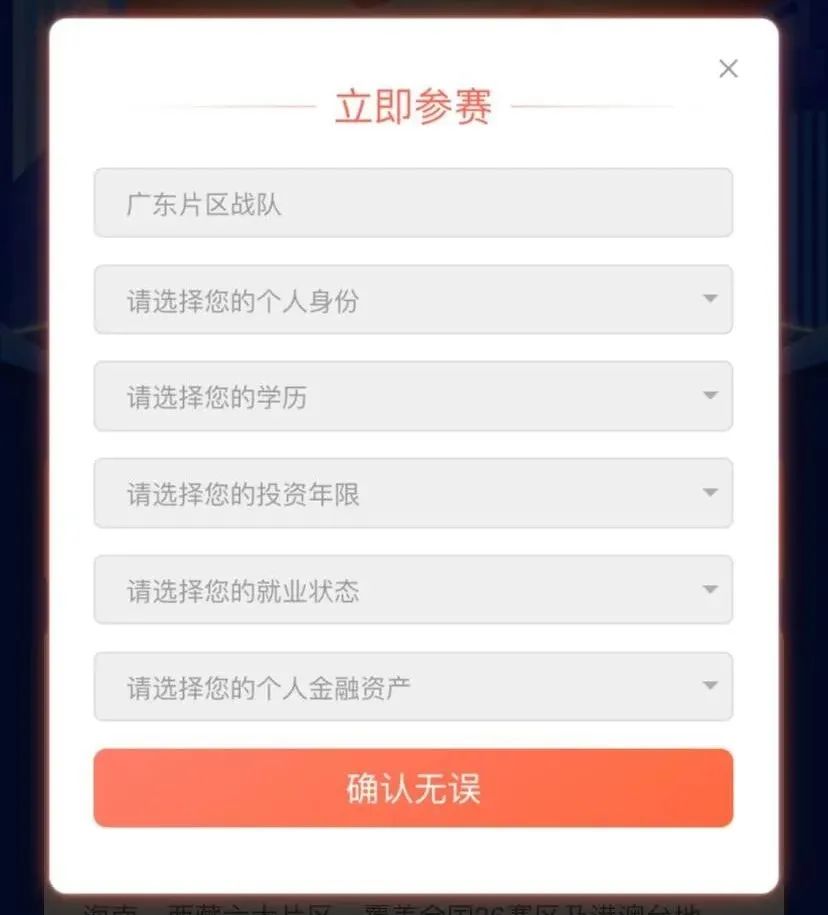The image size is (828, 915).
Task: Choose your 投资年限 from dropdown
Action: pyautogui.click(x=413, y=493)
